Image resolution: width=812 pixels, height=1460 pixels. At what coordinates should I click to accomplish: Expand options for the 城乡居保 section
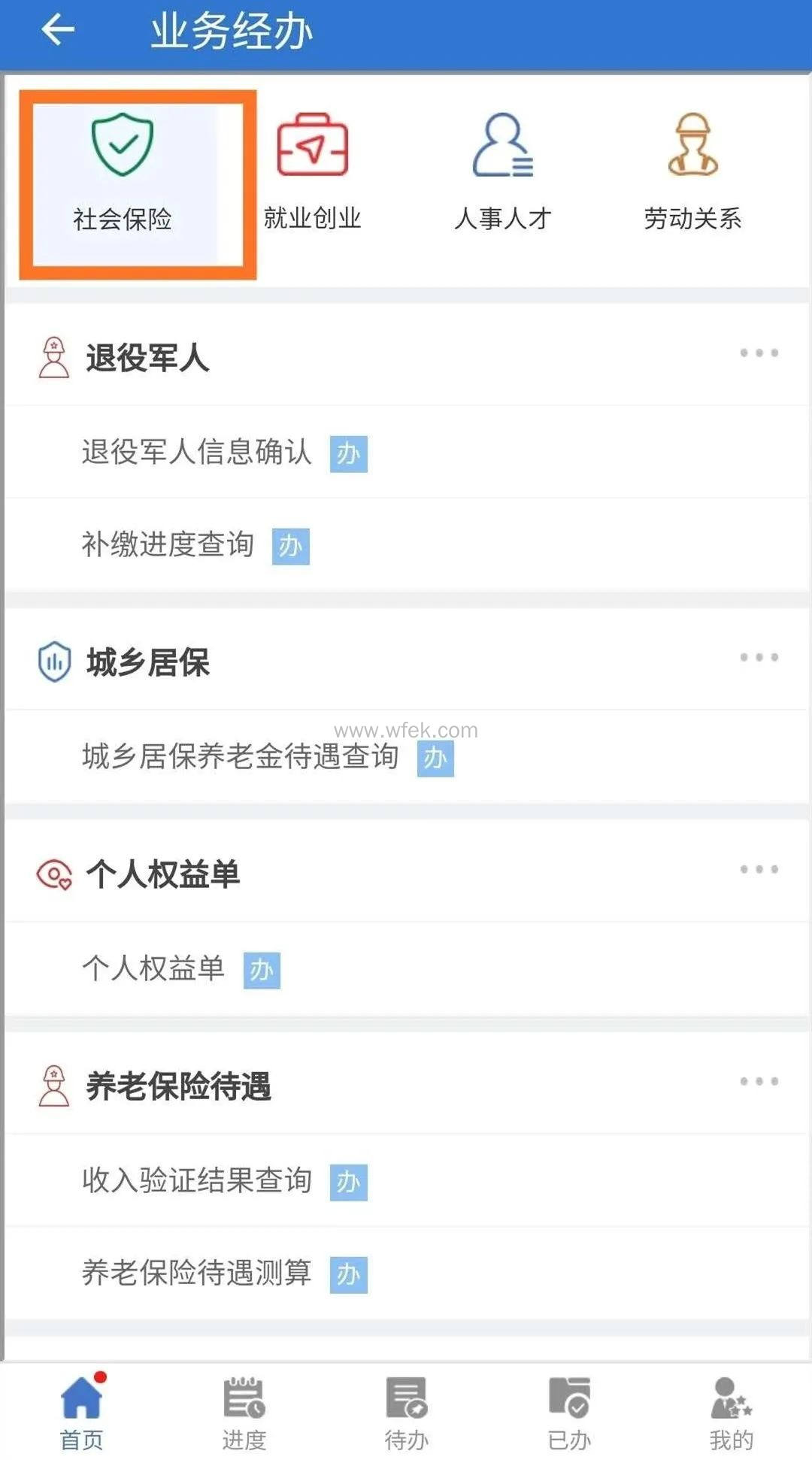pyautogui.click(x=759, y=656)
